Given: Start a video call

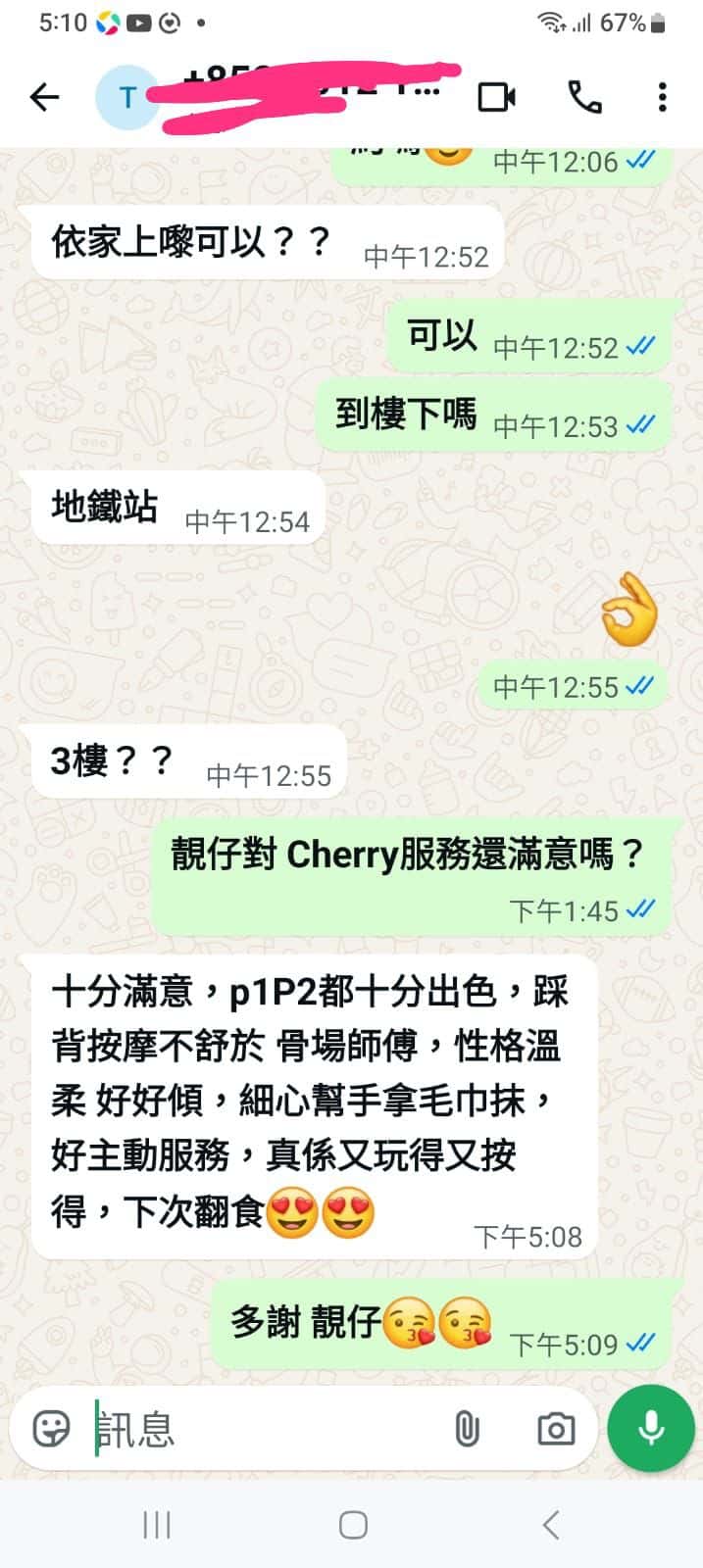Looking at the screenshot, I should click(496, 97).
